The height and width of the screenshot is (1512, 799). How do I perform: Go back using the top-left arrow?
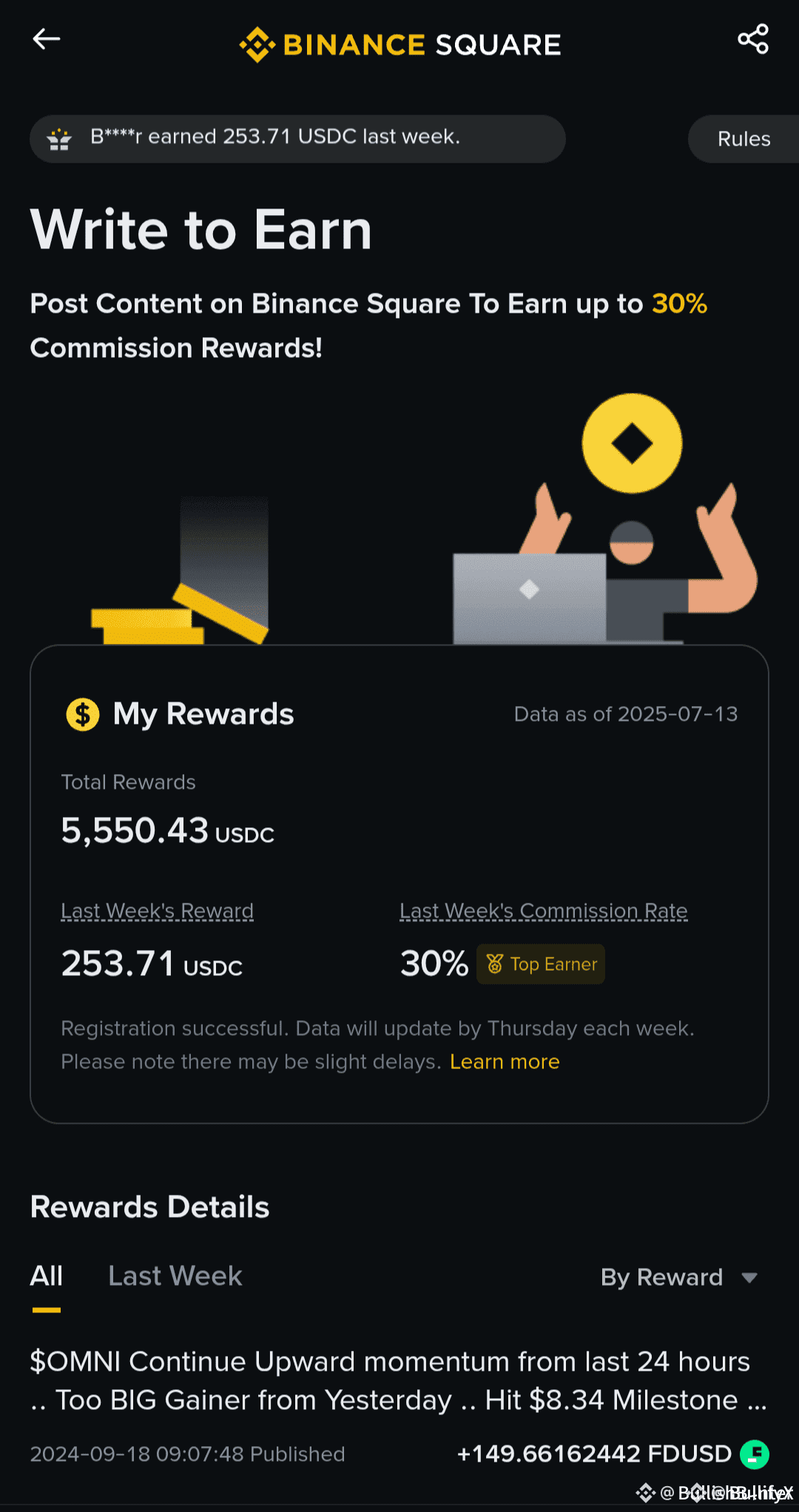[x=46, y=39]
